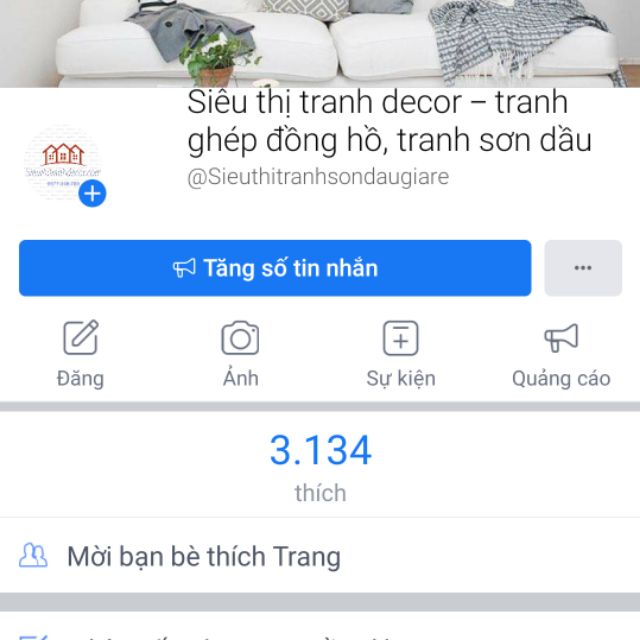Create an event via Sự kiện
Viewport: 640px width, 640px height.
pos(400,354)
